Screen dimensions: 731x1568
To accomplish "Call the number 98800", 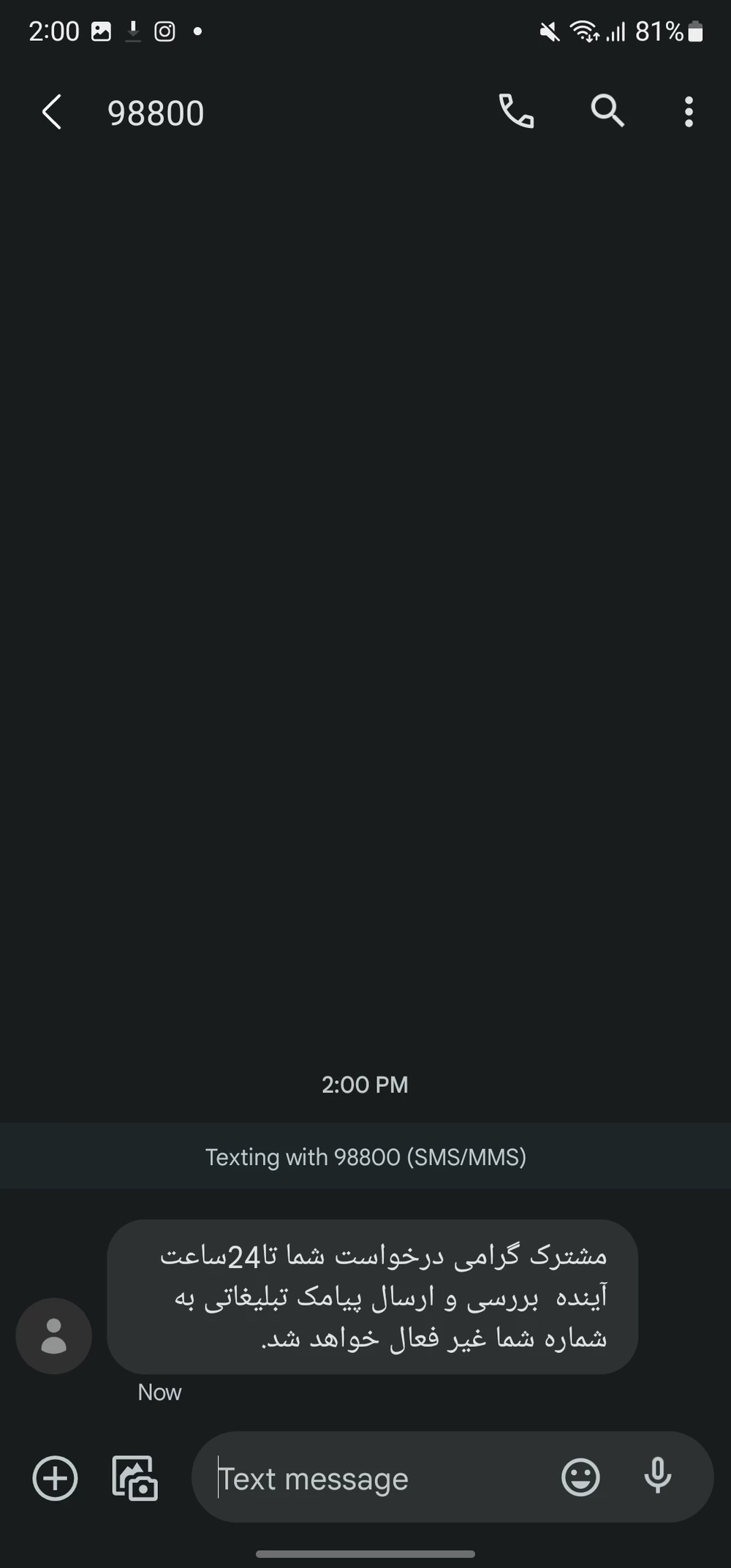I will tap(516, 112).
